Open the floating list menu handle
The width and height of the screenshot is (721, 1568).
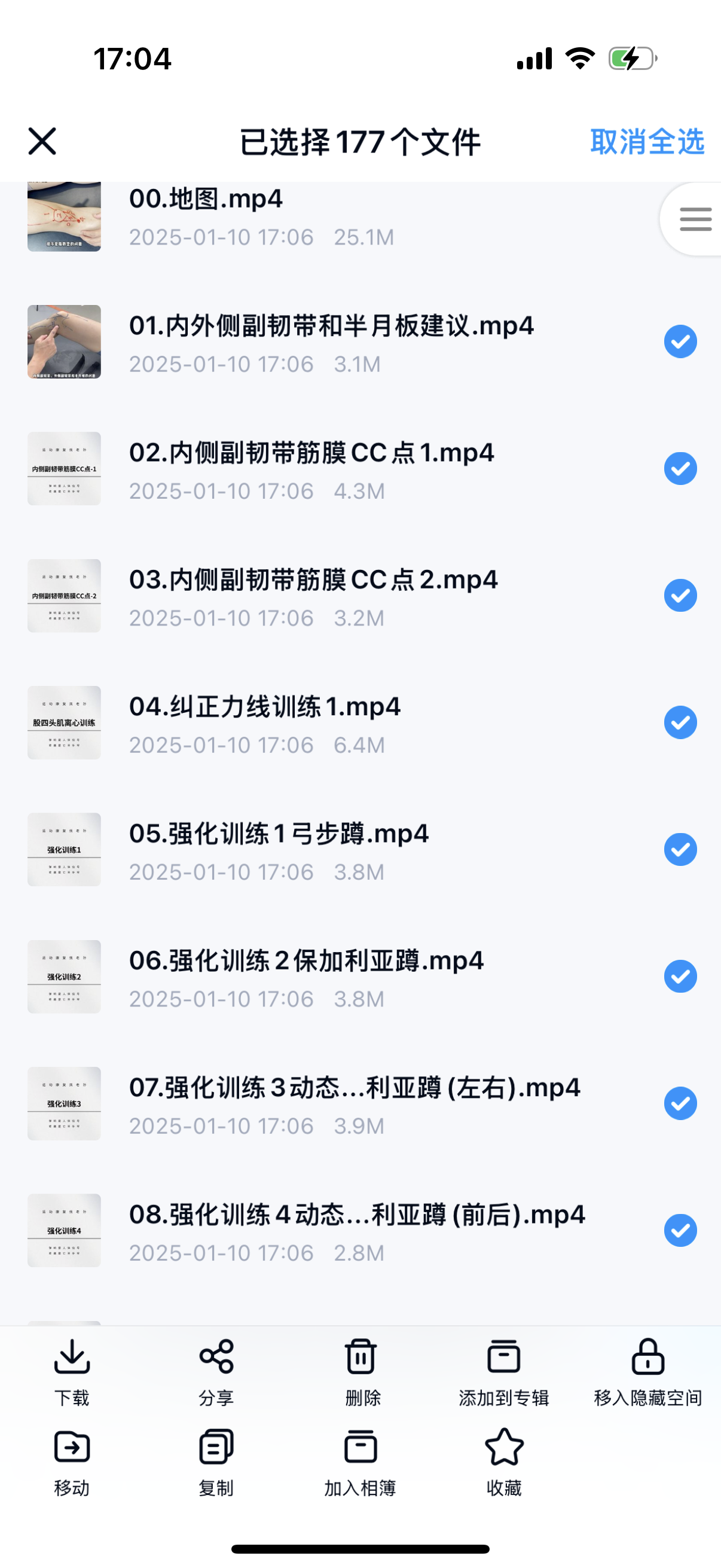pyautogui.click(x=695, y=219)
